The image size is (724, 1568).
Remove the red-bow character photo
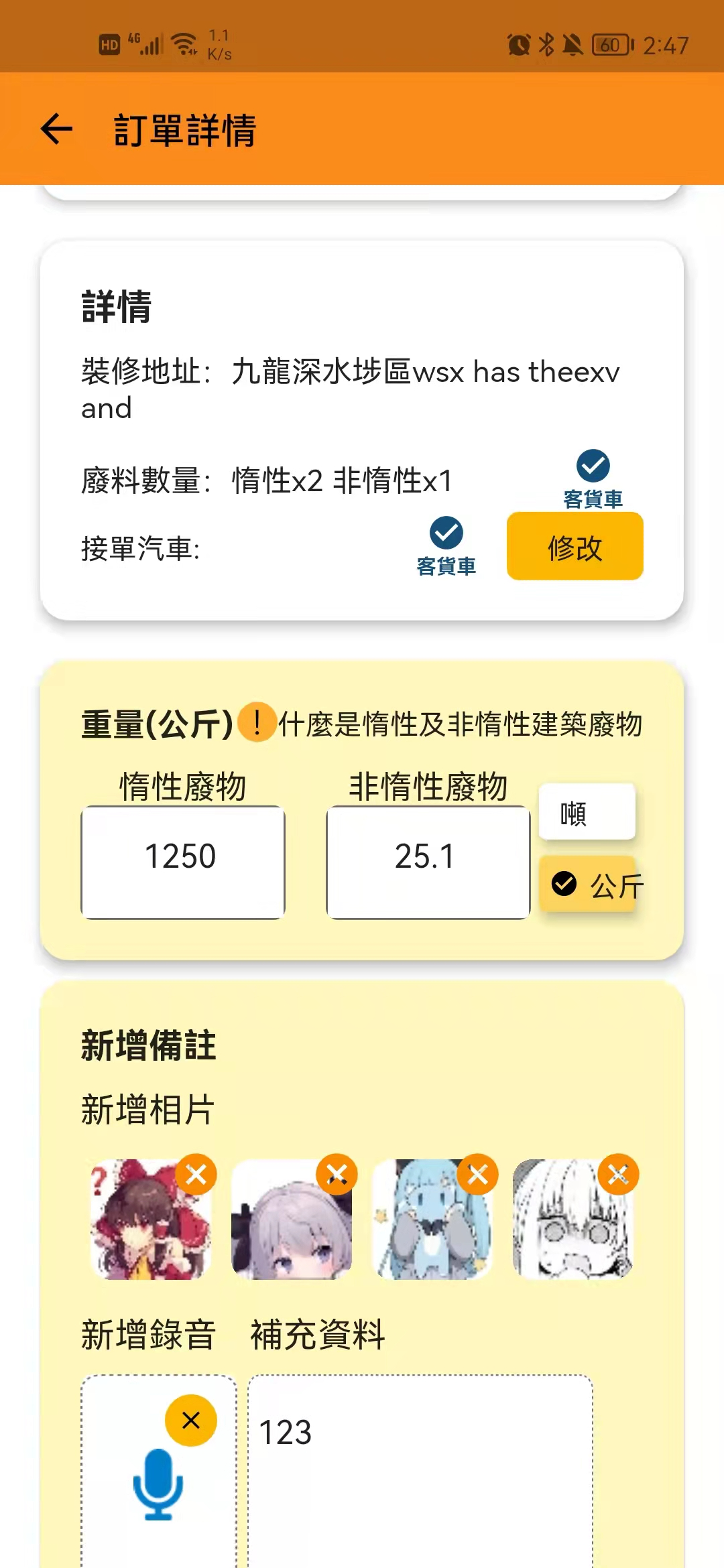(x=196, y=1174)
